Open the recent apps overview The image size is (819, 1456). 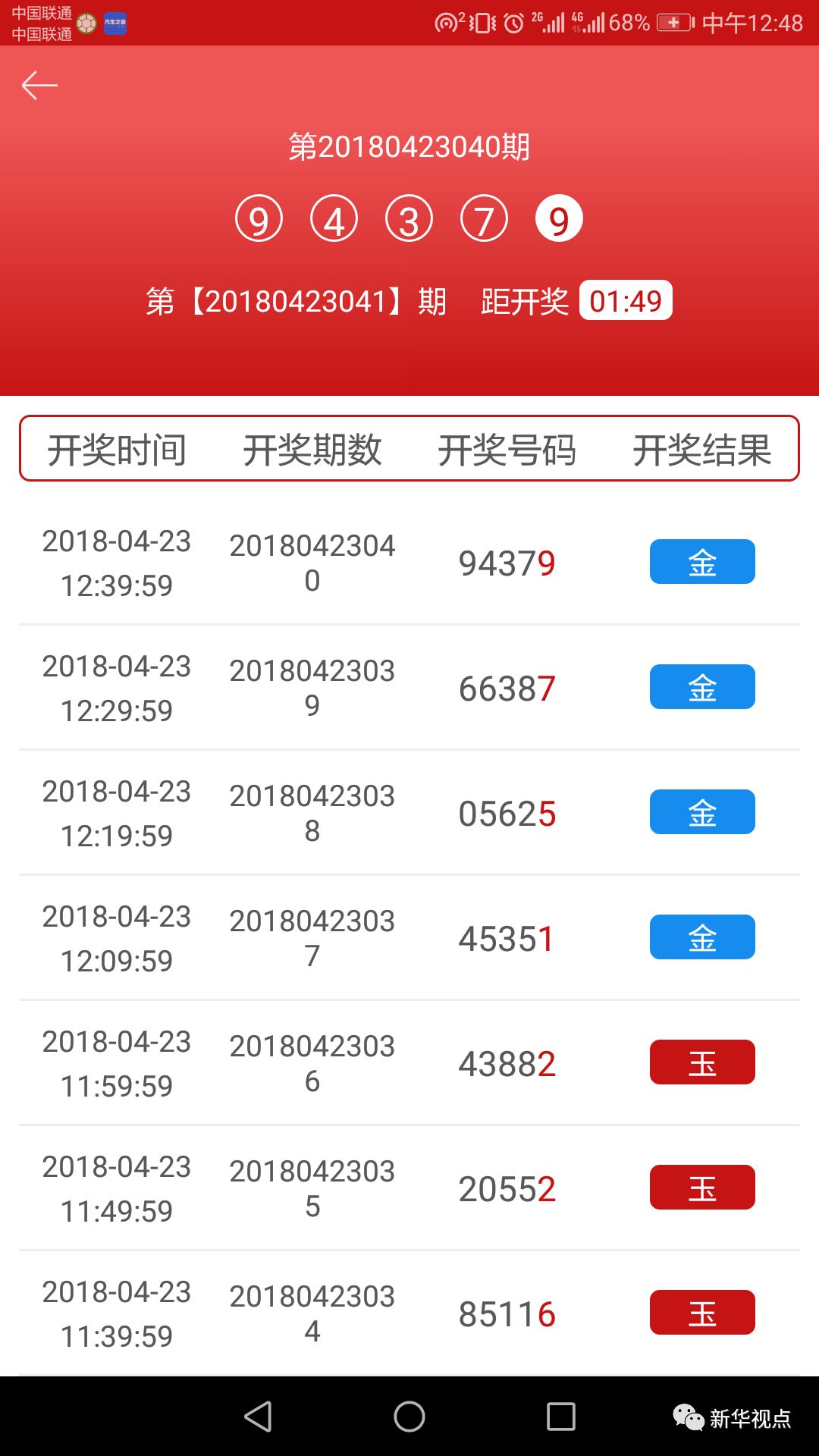[561, 1416]
